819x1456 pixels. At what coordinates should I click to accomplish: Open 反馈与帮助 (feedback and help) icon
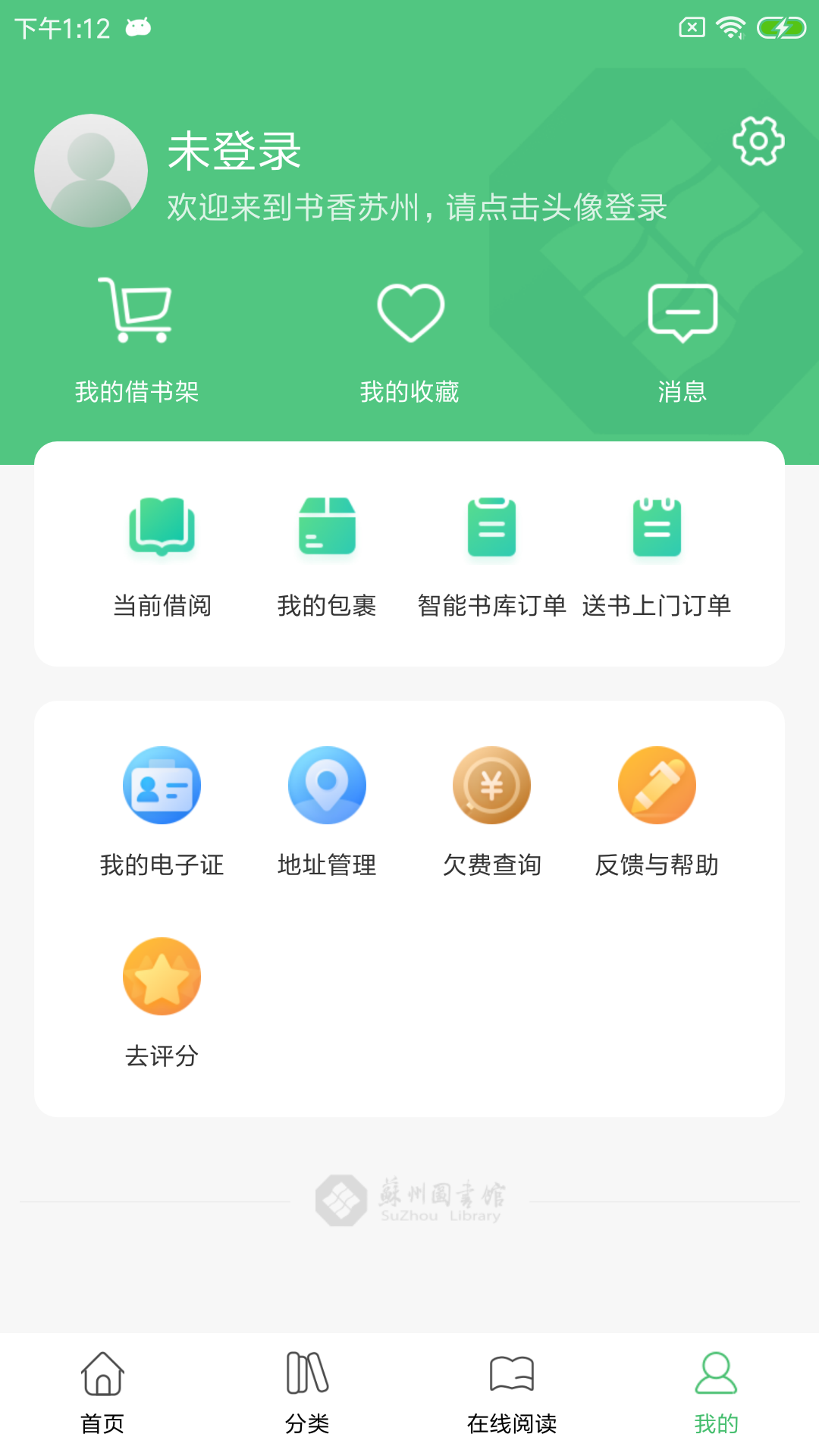coord(657,785)
